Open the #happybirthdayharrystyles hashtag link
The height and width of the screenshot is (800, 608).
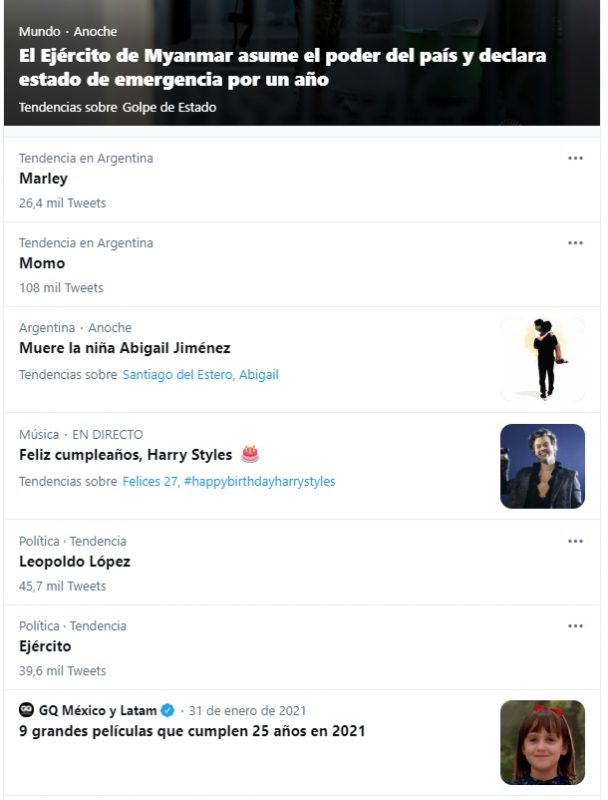click(260, 482)
